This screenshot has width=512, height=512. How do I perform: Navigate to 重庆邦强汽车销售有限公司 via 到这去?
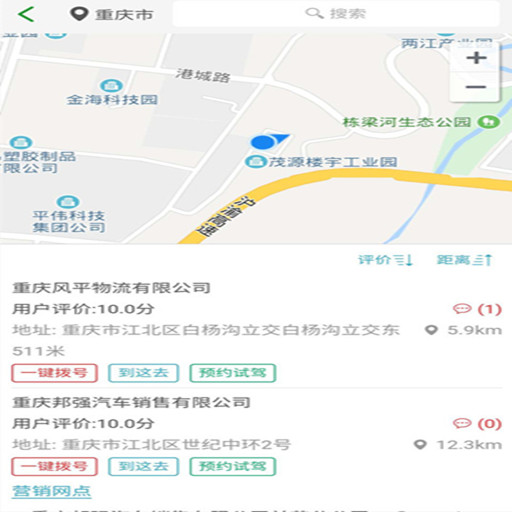coord(144,466)
